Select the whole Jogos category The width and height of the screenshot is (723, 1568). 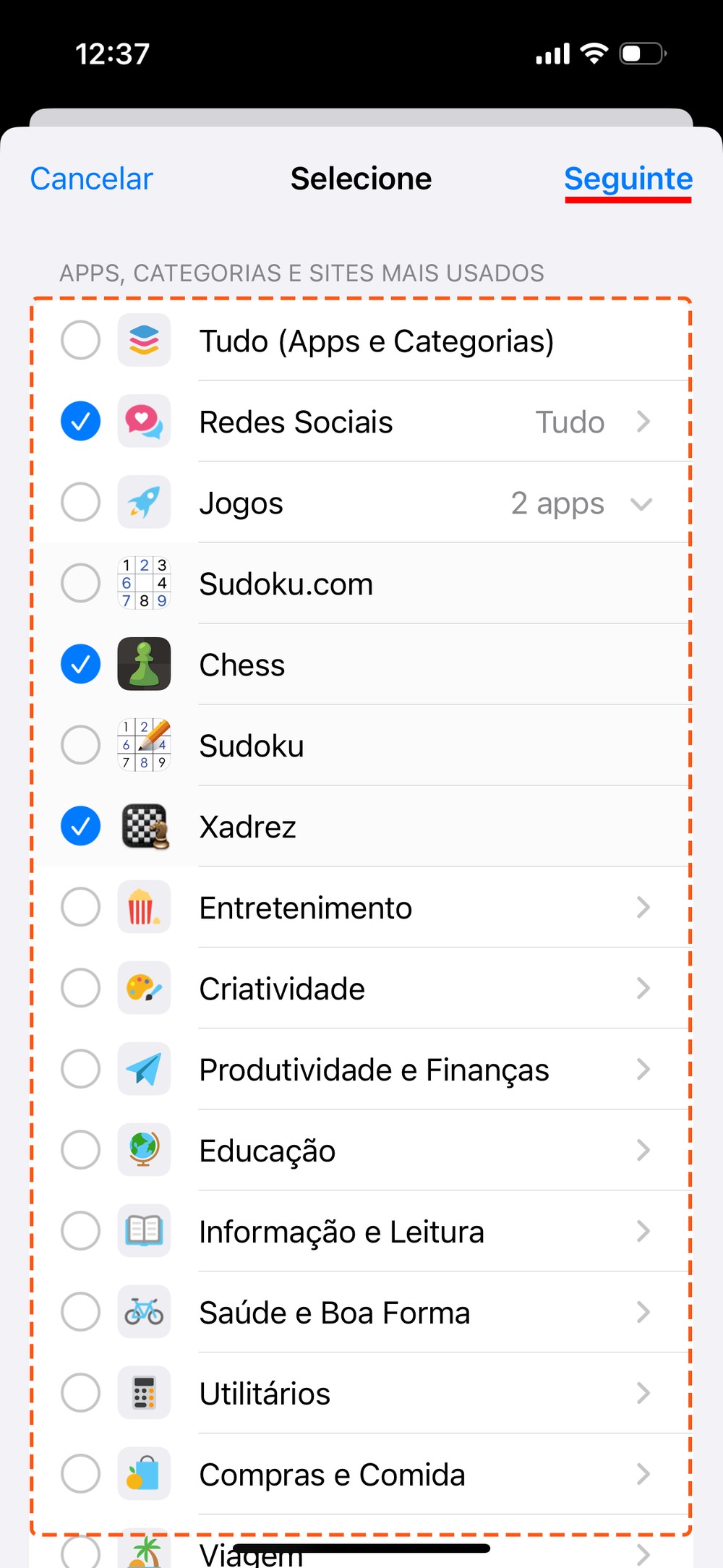(x=81, y=503)
